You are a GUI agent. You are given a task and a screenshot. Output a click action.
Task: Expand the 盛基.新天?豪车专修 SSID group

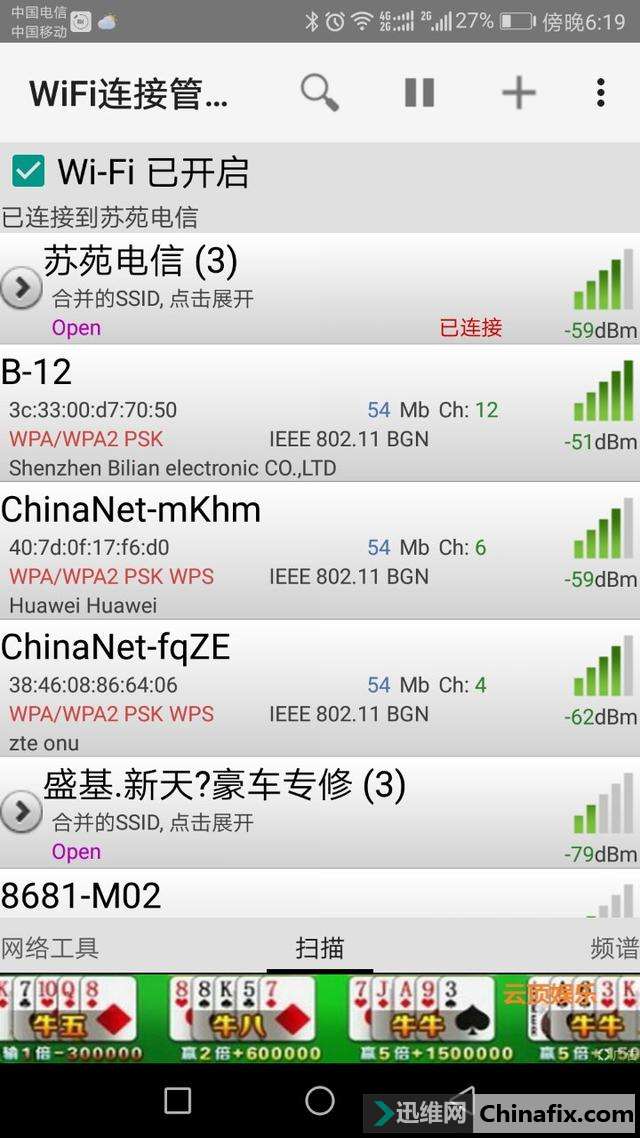pos(21,812)
